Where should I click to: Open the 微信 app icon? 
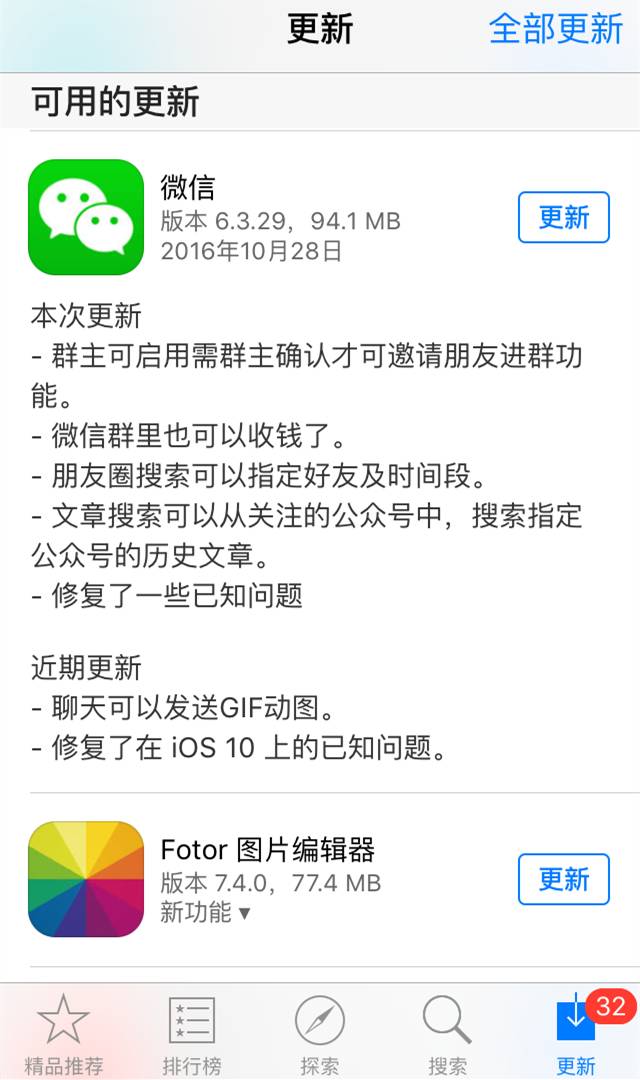(x=86, y=217)
